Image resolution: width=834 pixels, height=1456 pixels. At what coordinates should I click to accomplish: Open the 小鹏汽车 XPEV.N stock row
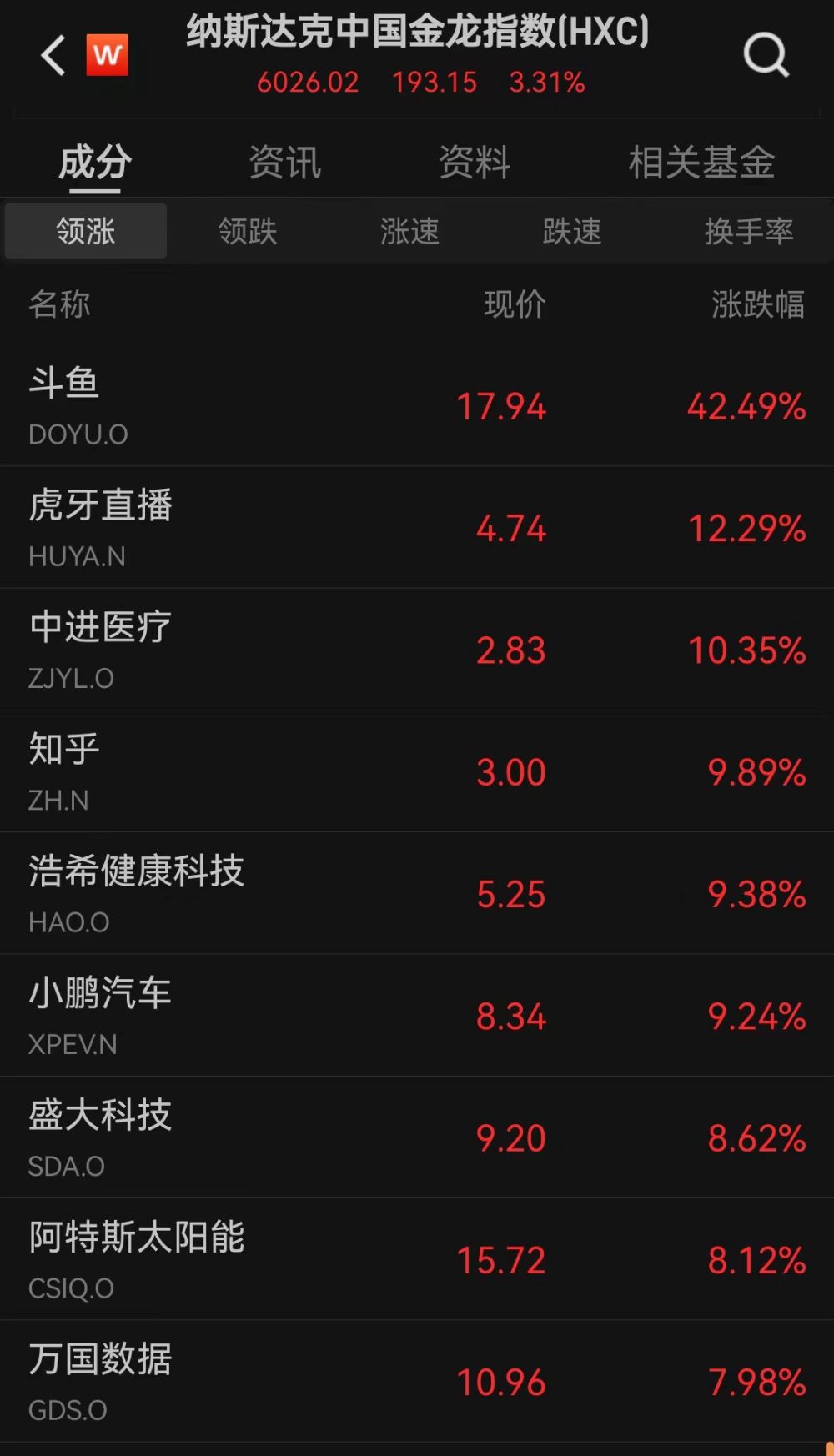pos(417,1016)
